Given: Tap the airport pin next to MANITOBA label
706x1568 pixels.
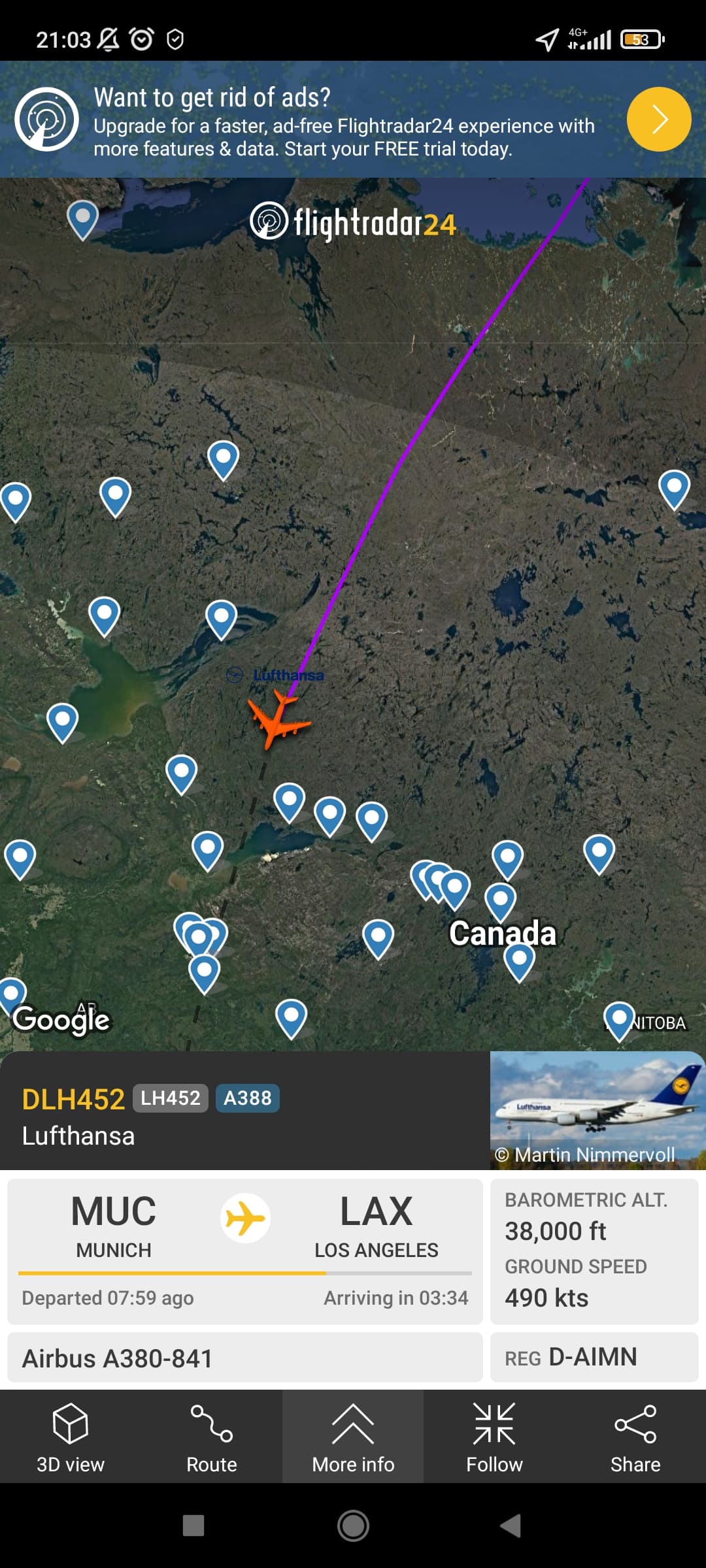Looking at the screenshot, I should 618,1019.
